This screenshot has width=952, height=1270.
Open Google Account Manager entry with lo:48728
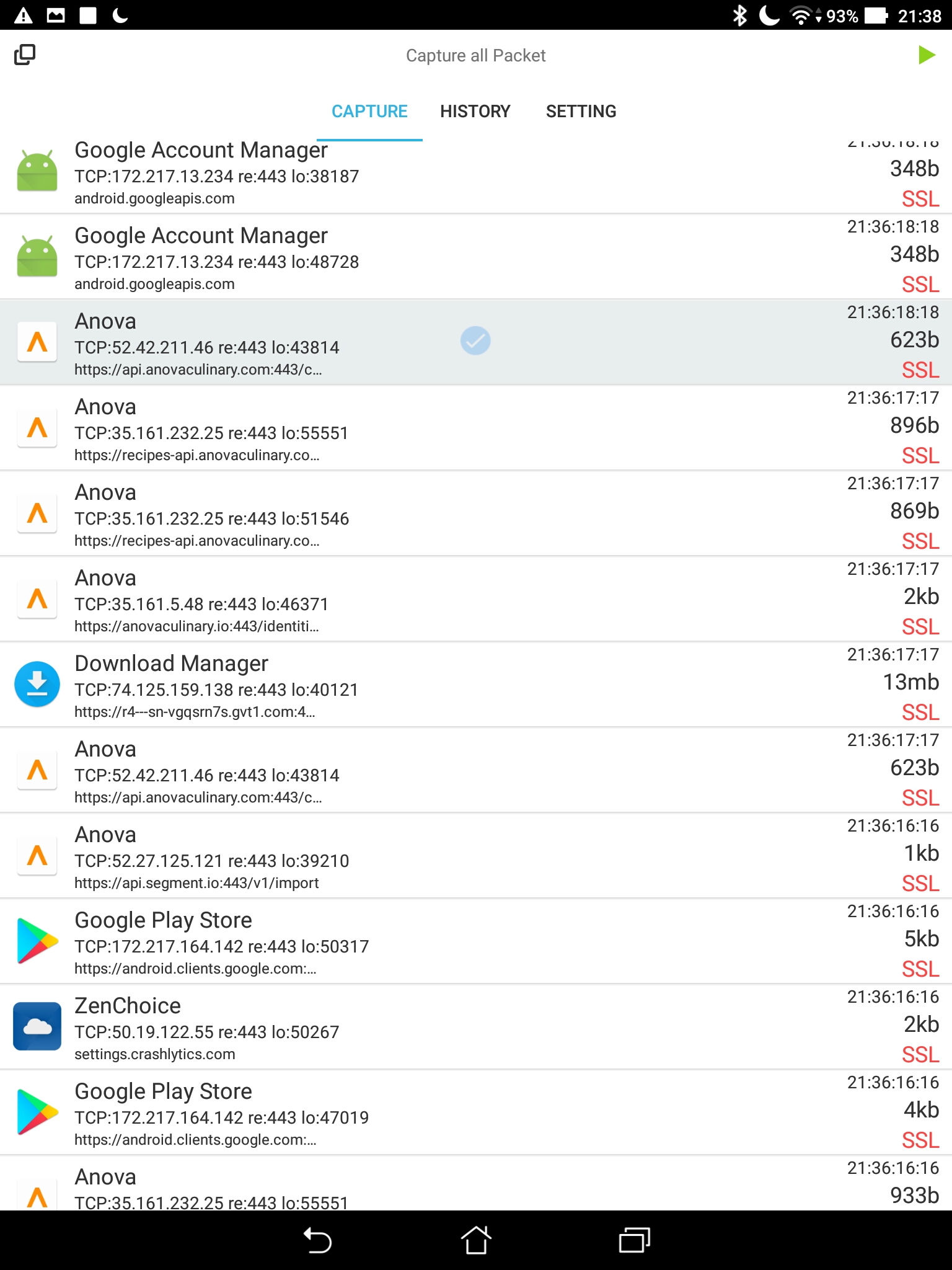pos(475,257)
